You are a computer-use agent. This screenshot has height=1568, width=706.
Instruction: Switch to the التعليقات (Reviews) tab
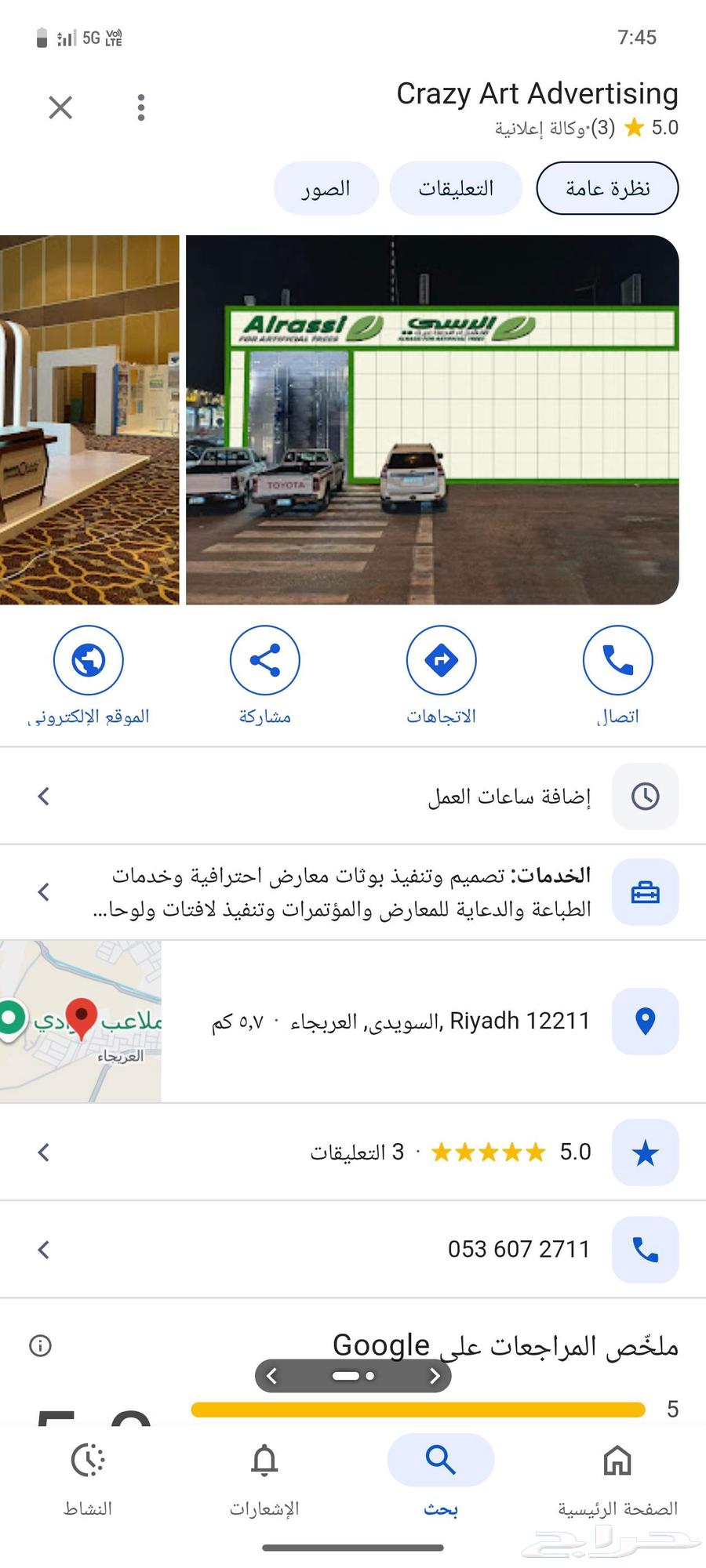point(456,187)
